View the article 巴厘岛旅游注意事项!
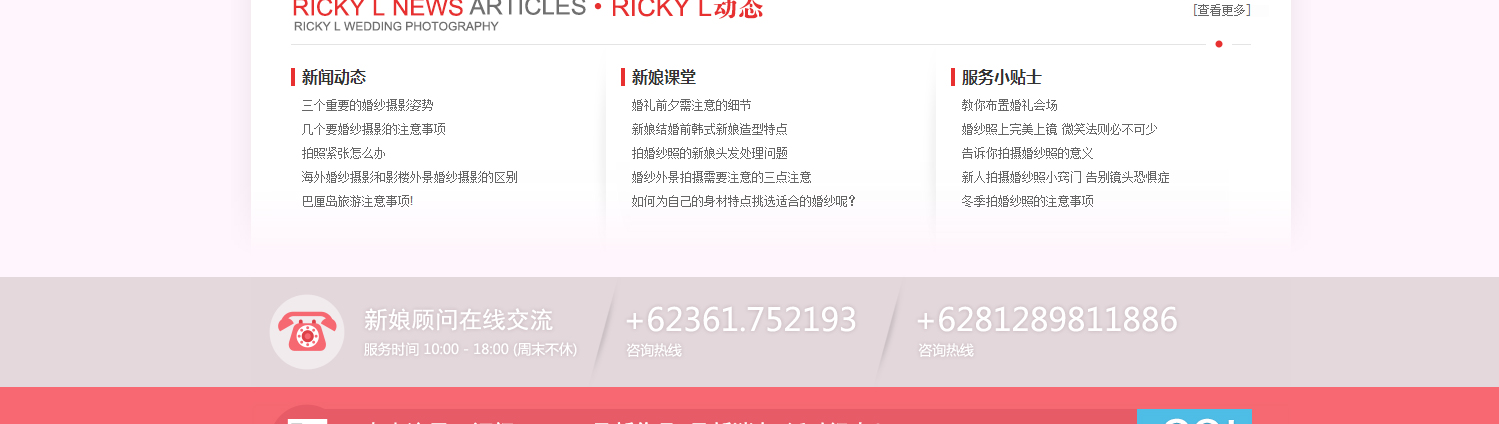This screenshot has width=1499, height=424. pyautogui.click(x=357, y=201)
